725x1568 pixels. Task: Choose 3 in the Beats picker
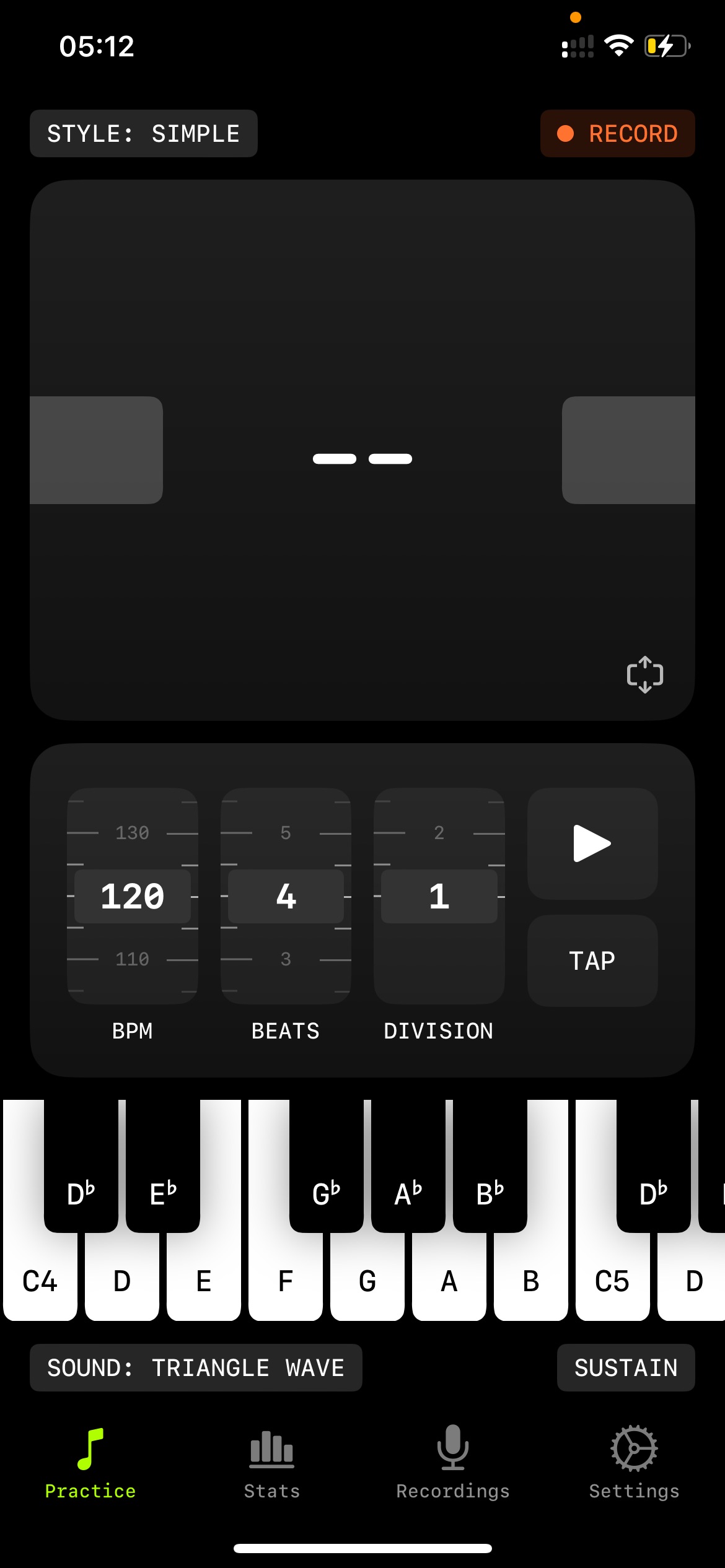tap(286, 959)
